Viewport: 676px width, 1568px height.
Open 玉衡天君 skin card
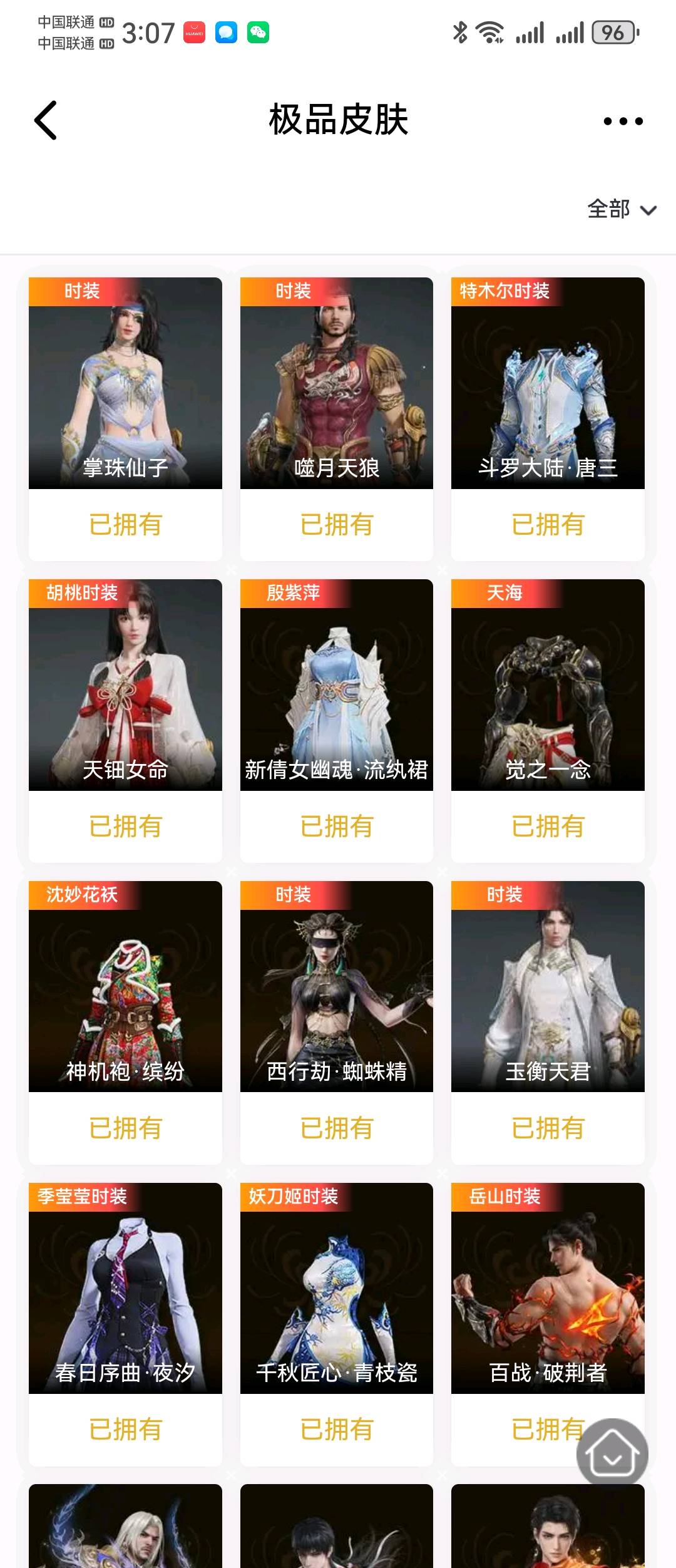pyautogui.click(x=548, y=987)
